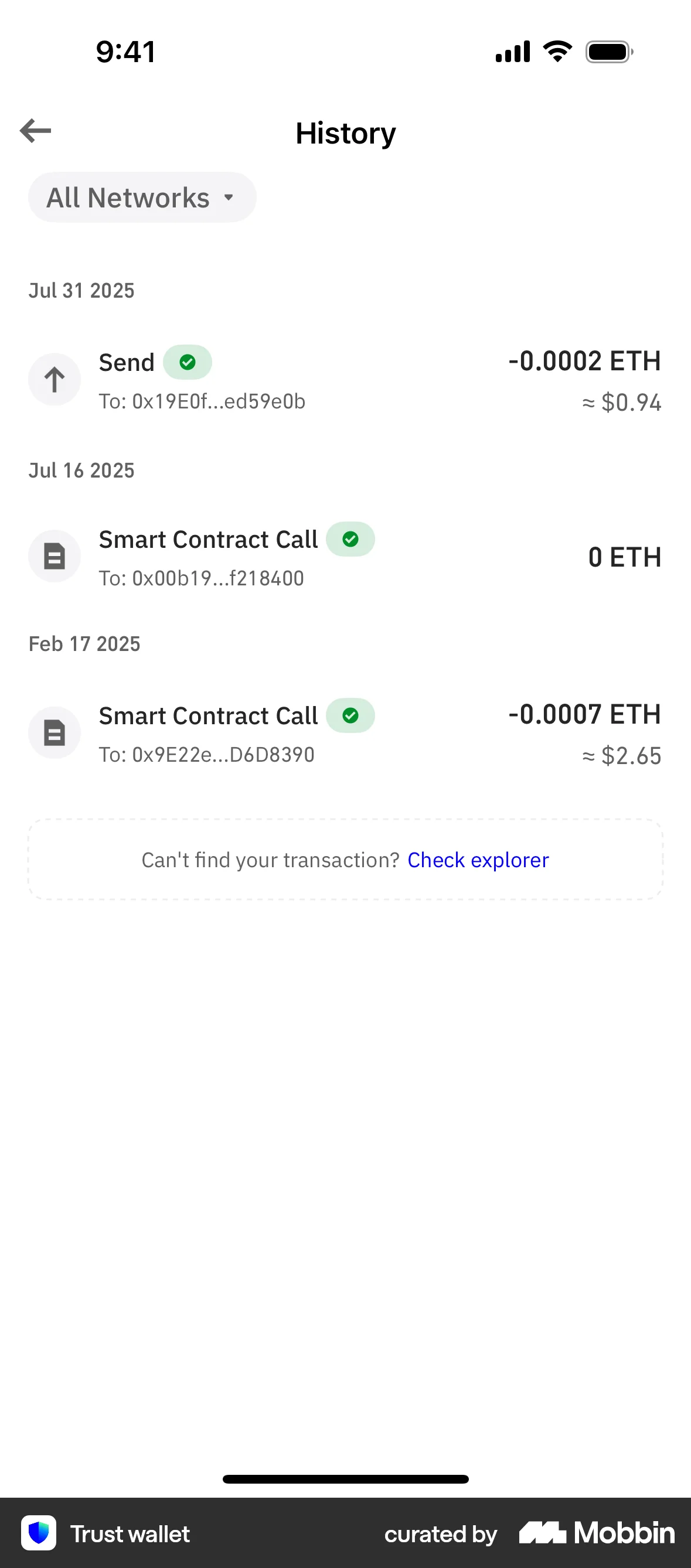This screenshot has width=691, height=1568.
Task: Open the All Networks filter dropdown
Action: [x=141, y=197]
